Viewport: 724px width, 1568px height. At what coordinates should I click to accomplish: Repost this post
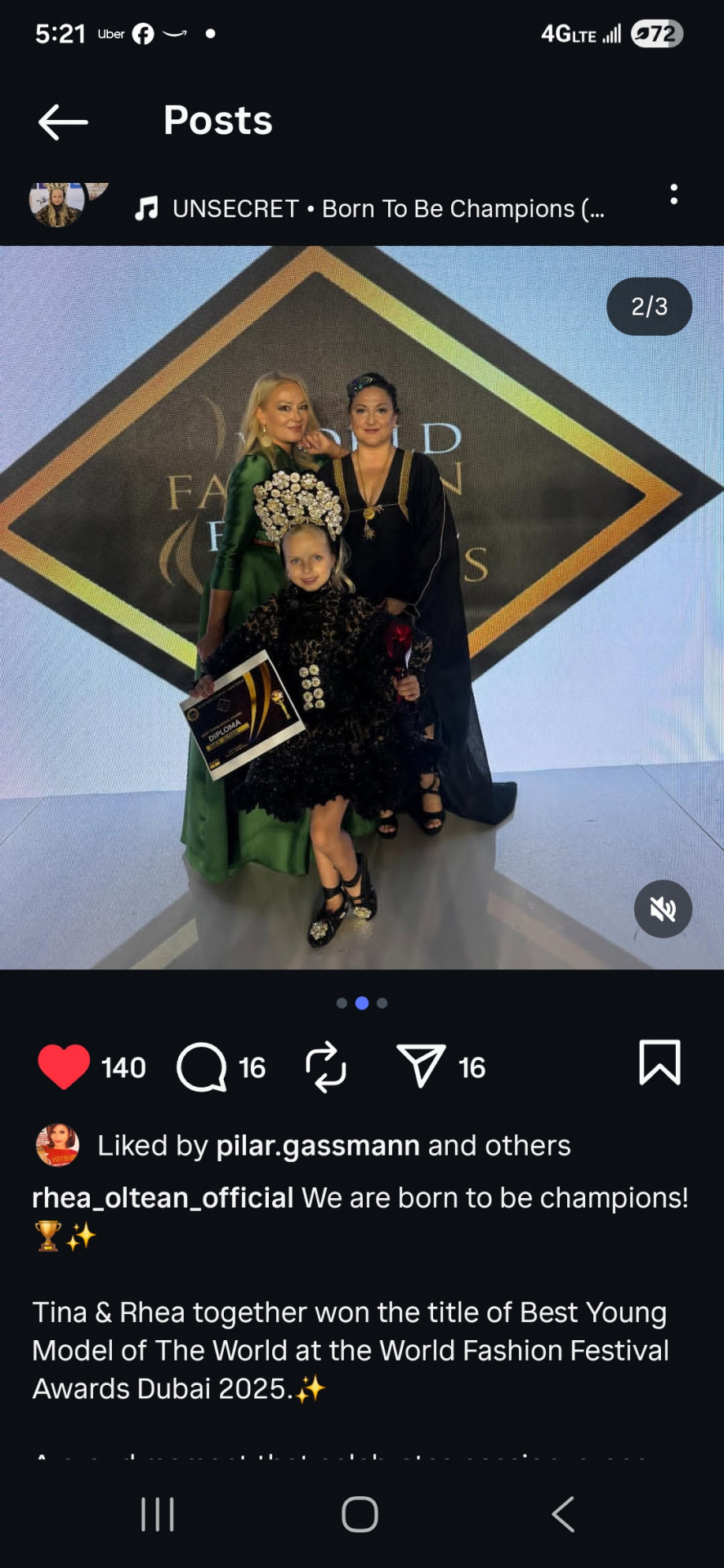(x=326, y=1067)
